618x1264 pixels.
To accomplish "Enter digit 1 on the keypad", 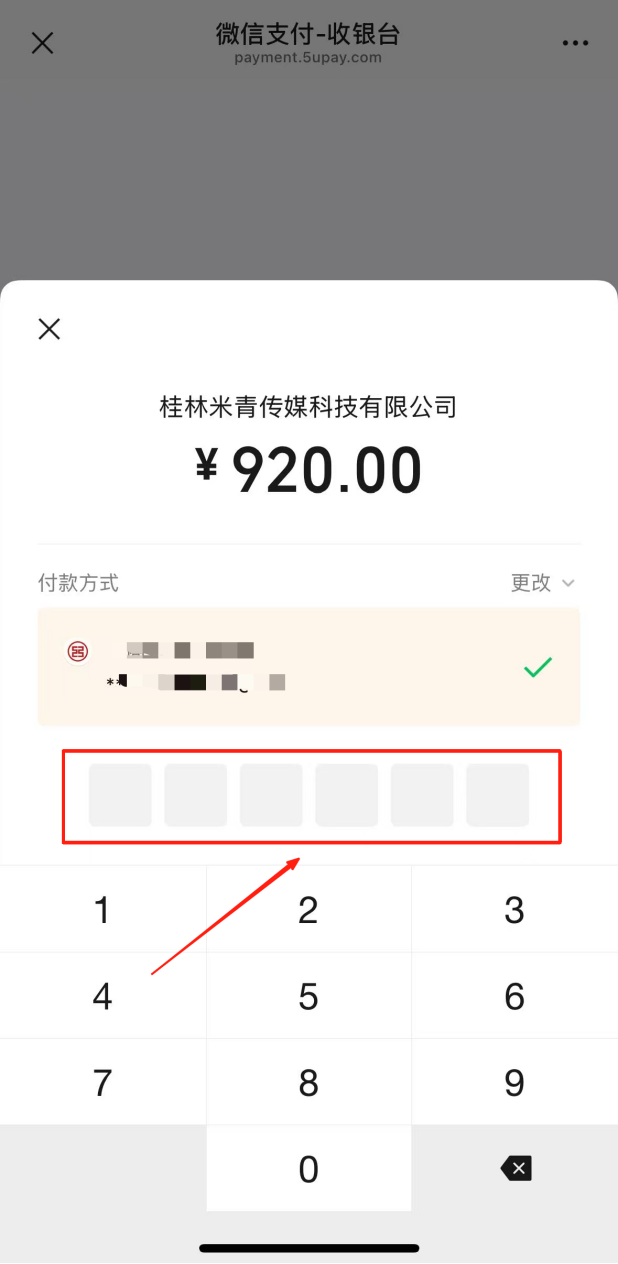I will click(x=102, y=909).
